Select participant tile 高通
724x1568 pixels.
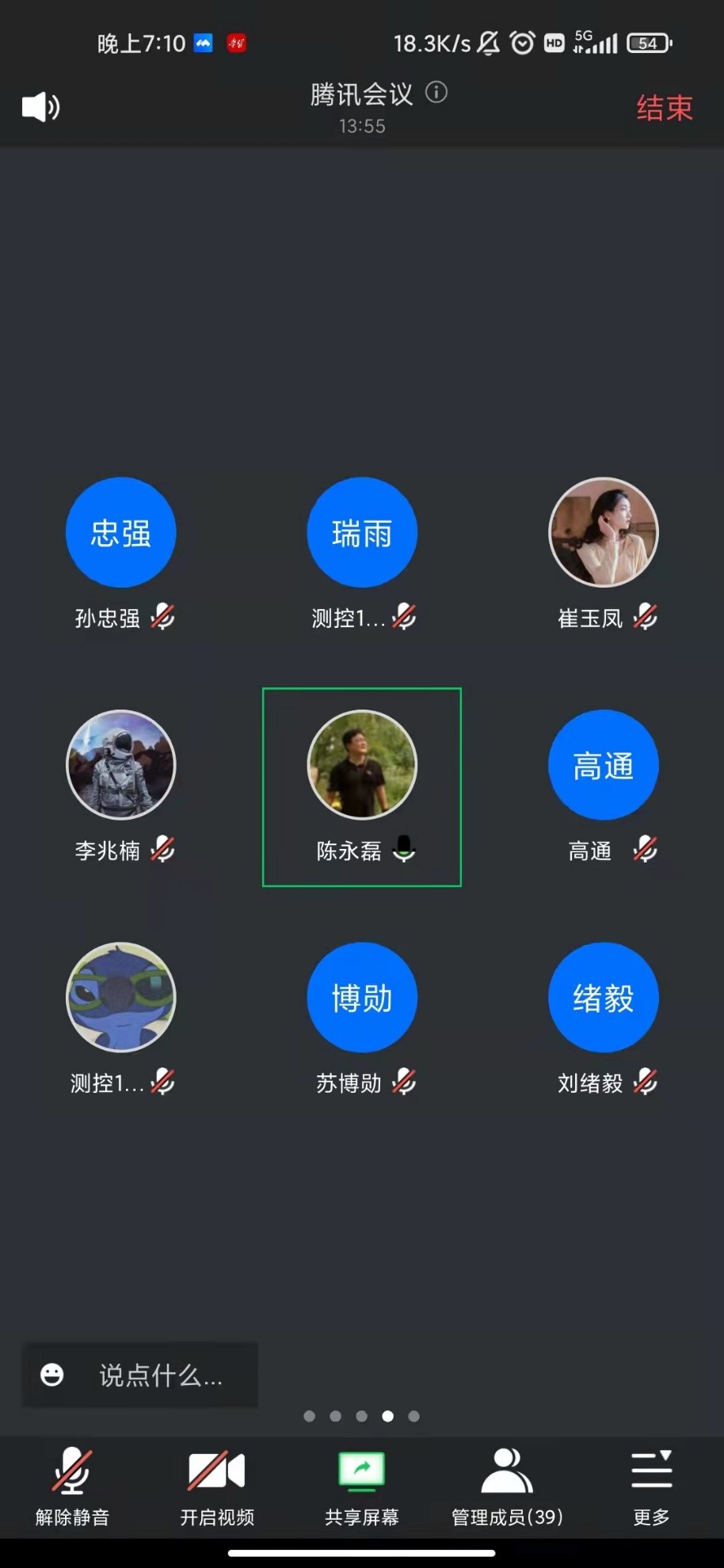coord(604,765)
